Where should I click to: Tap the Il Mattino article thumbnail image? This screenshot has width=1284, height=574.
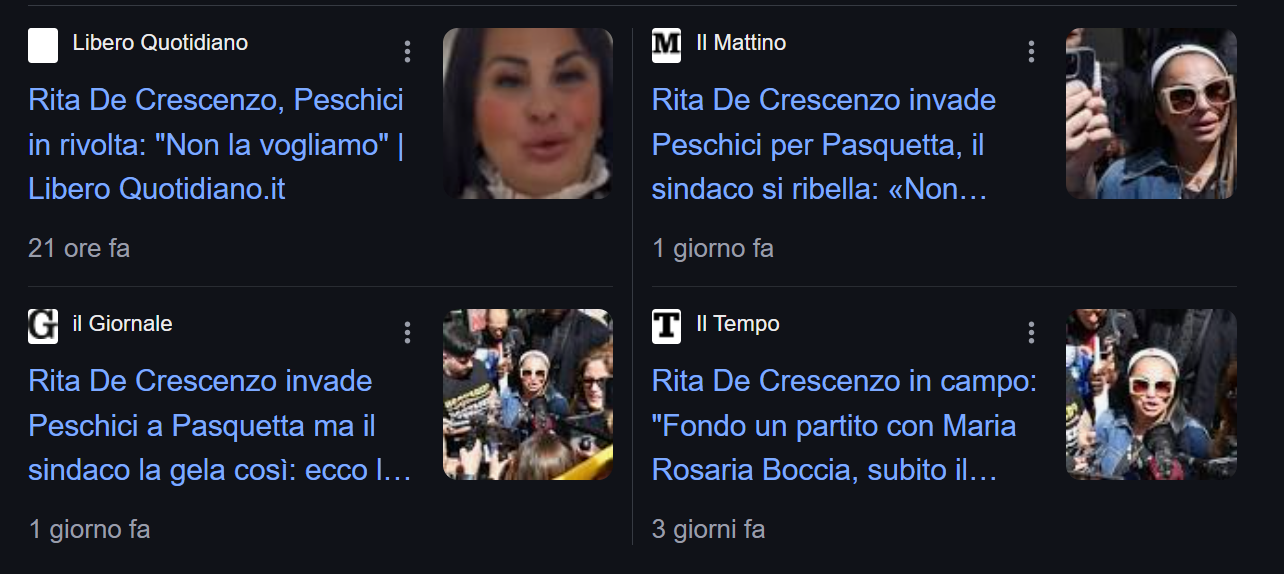click(x=1151, y=113)
